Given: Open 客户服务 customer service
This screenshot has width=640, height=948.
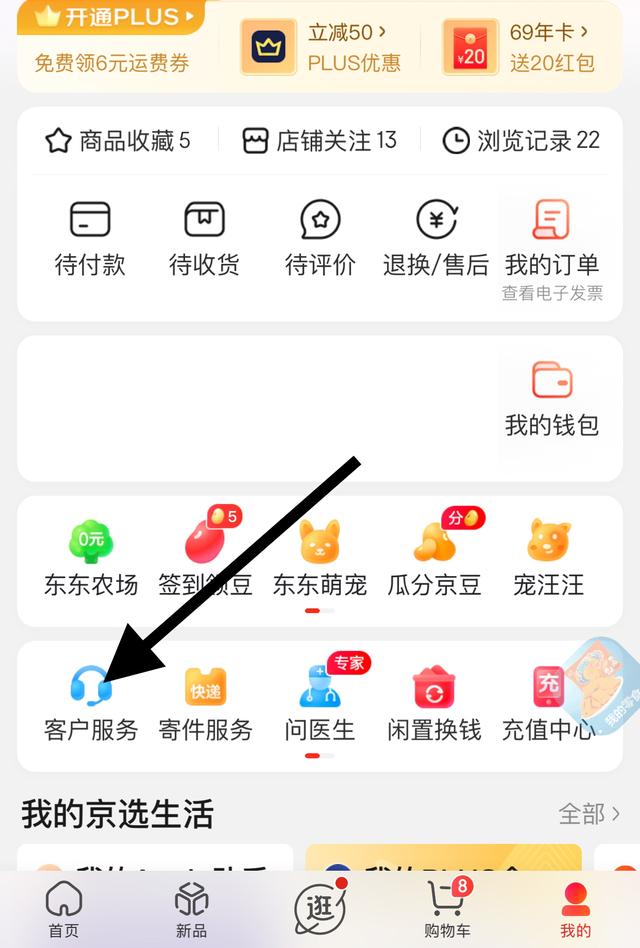Looking at the screenshot, I should click(x=91, y=704).
